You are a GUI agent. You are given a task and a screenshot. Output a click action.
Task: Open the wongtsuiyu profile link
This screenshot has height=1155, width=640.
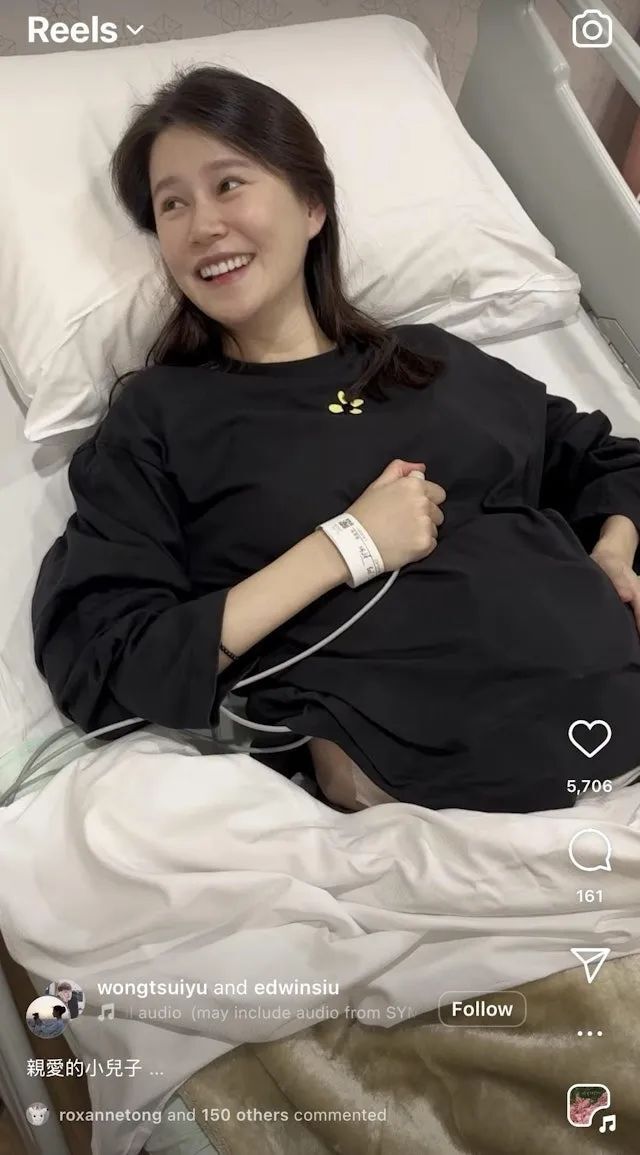[152, 988]
